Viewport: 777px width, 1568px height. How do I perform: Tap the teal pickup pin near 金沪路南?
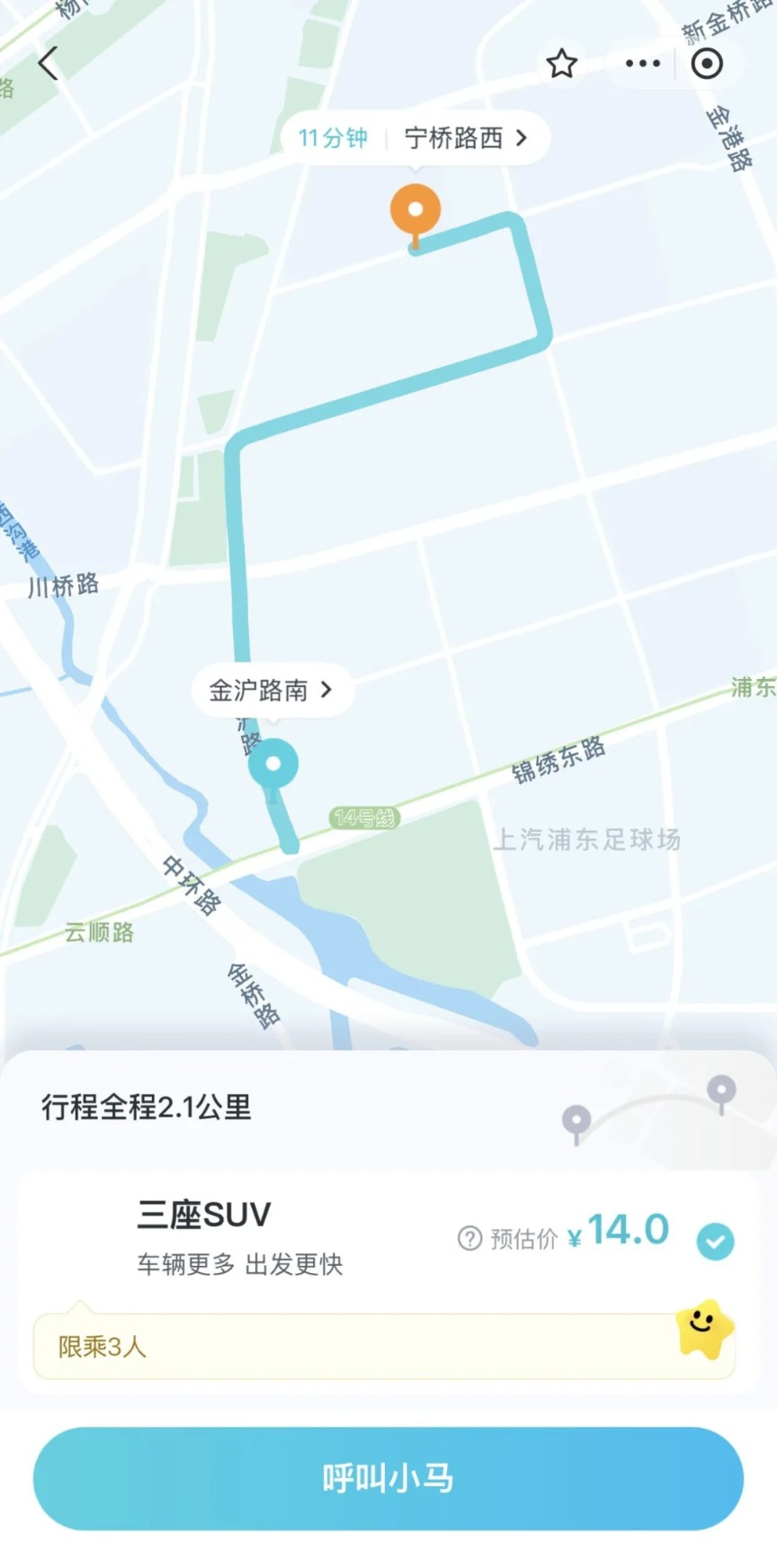[275, 762]
